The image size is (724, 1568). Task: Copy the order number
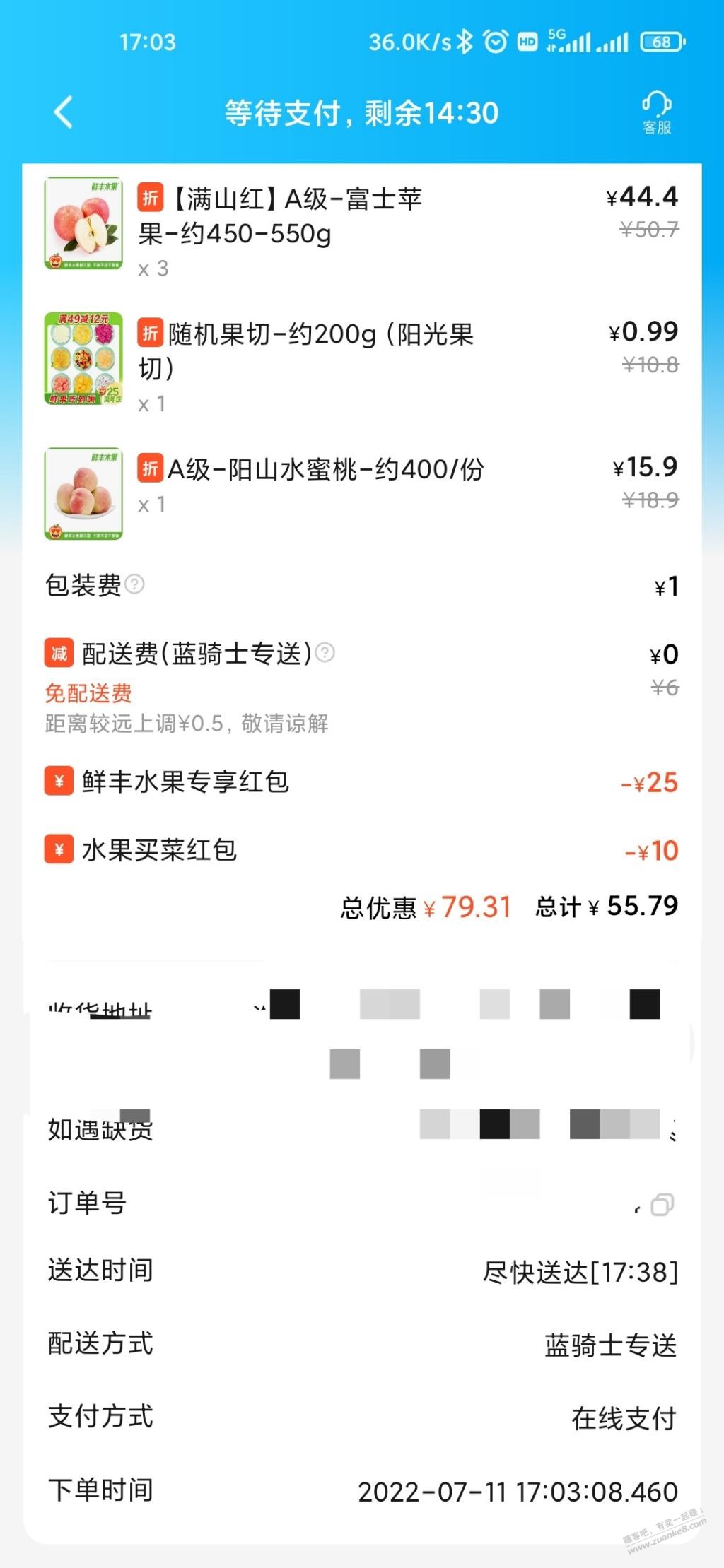pos(662,1204)
